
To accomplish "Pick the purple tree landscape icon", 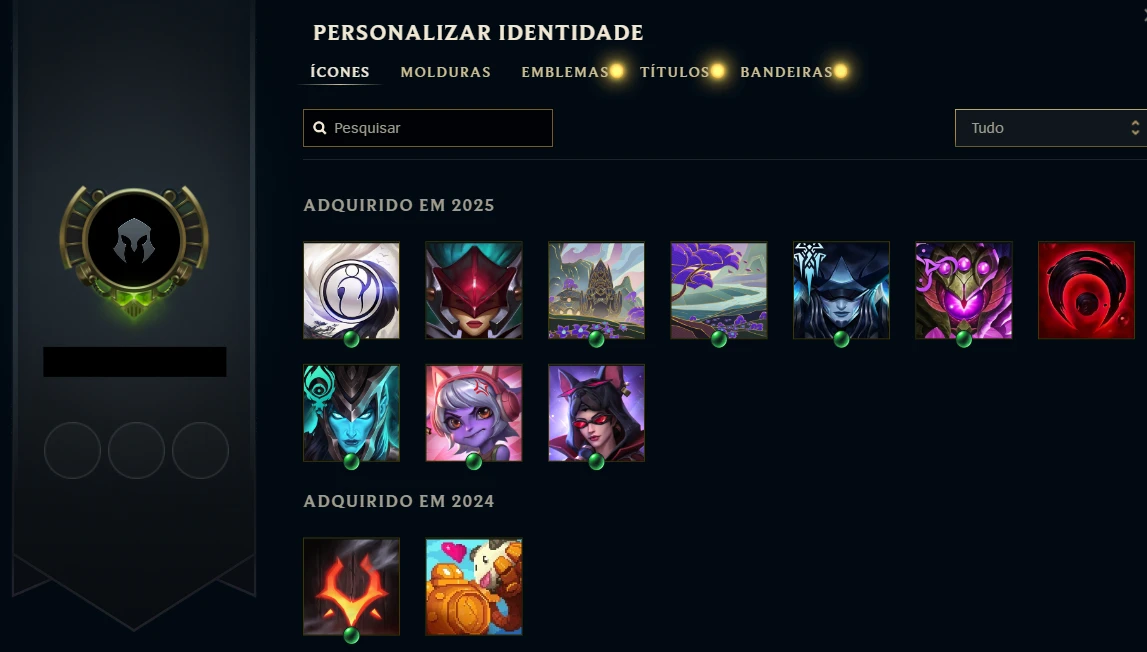I will [x=719, y=290].
